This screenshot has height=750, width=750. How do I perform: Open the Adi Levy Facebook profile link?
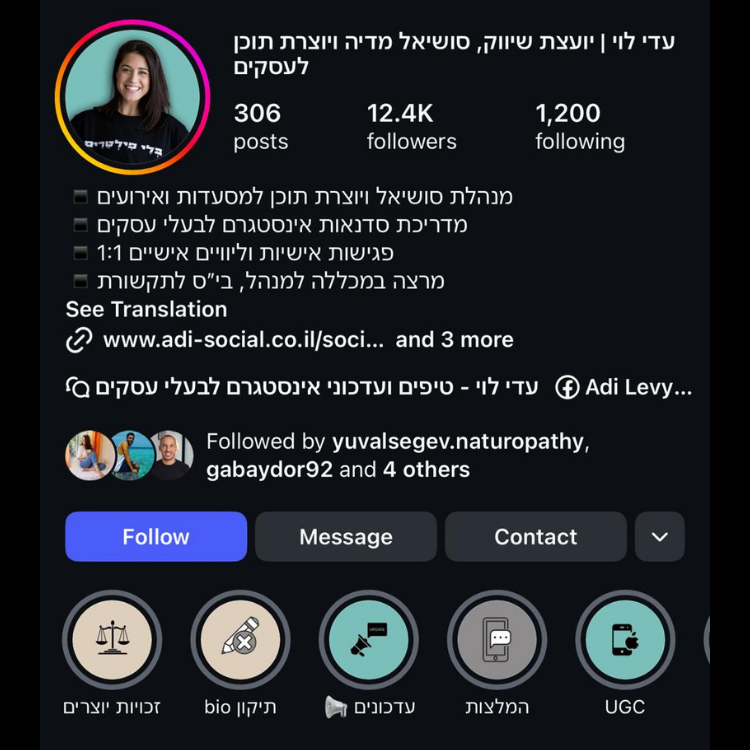click(624, 387)
